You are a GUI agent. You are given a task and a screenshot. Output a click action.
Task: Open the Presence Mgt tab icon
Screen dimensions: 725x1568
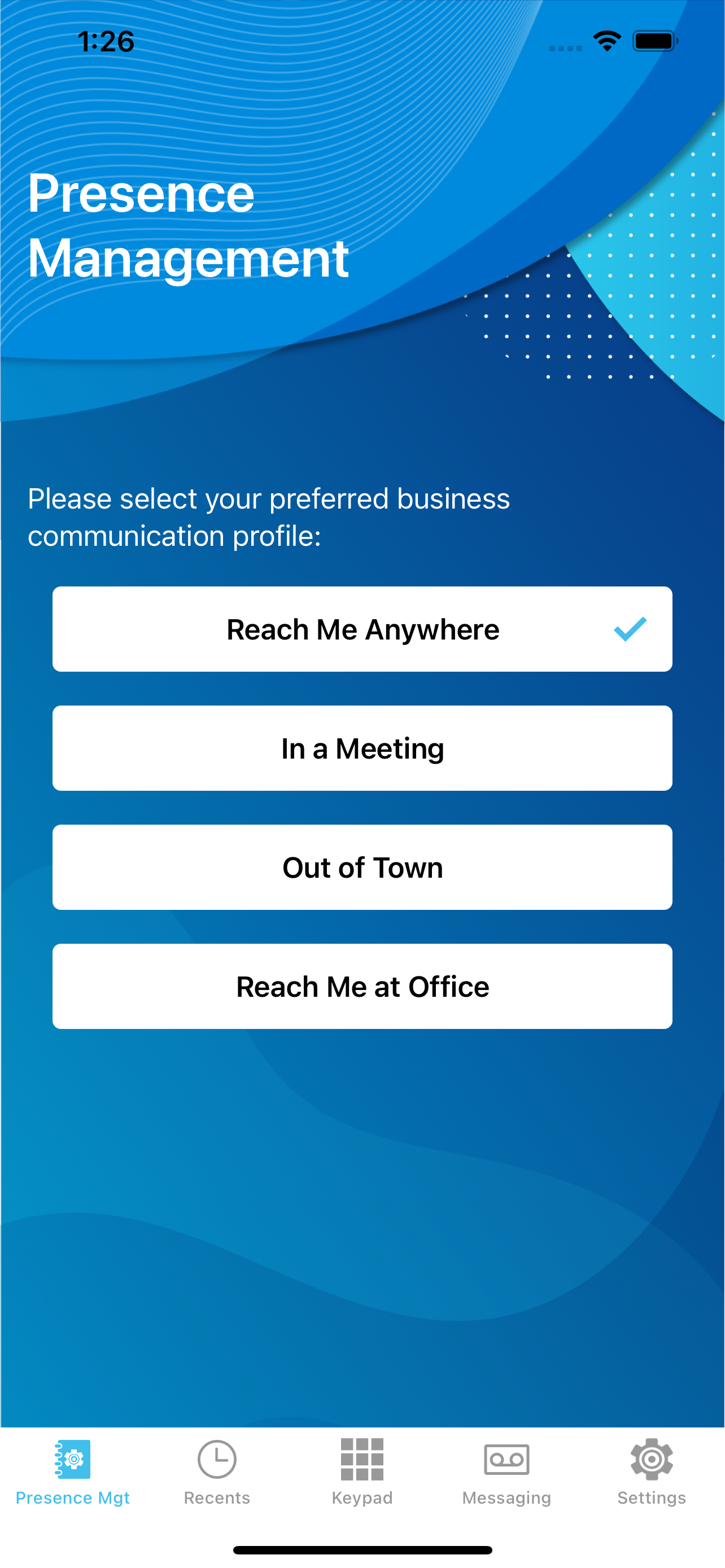coord(72,1460)
